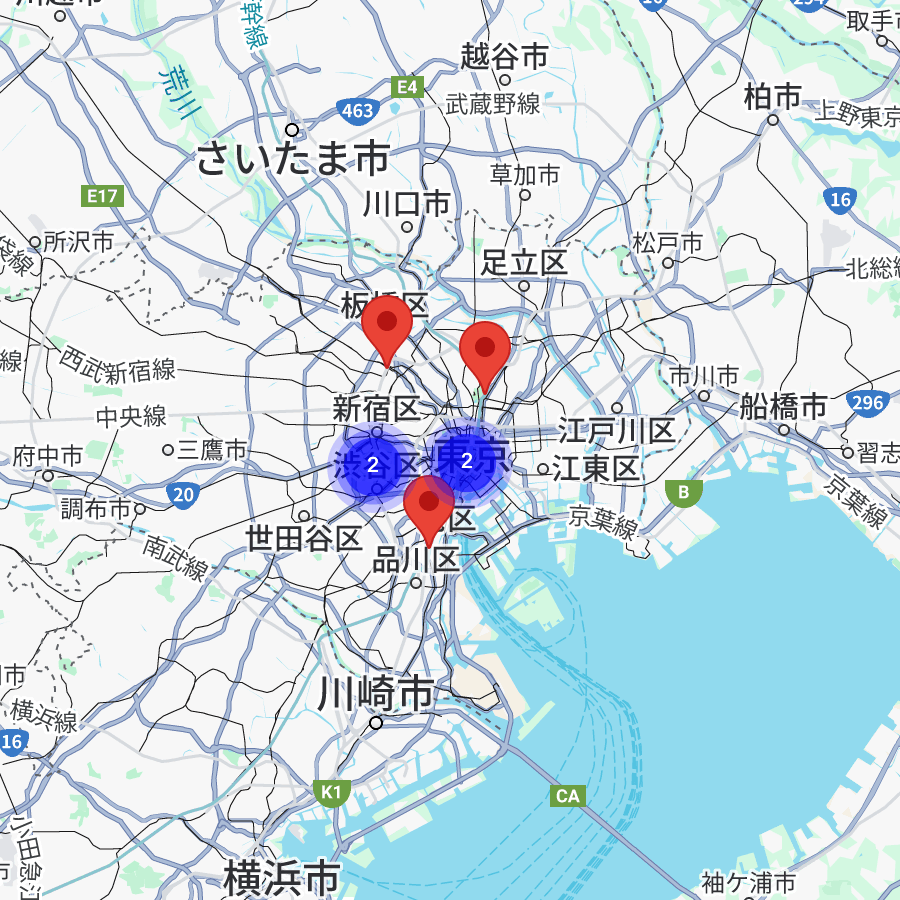Open the red pin above Shinagawa

pyautogui.click(x=428, y=504)
